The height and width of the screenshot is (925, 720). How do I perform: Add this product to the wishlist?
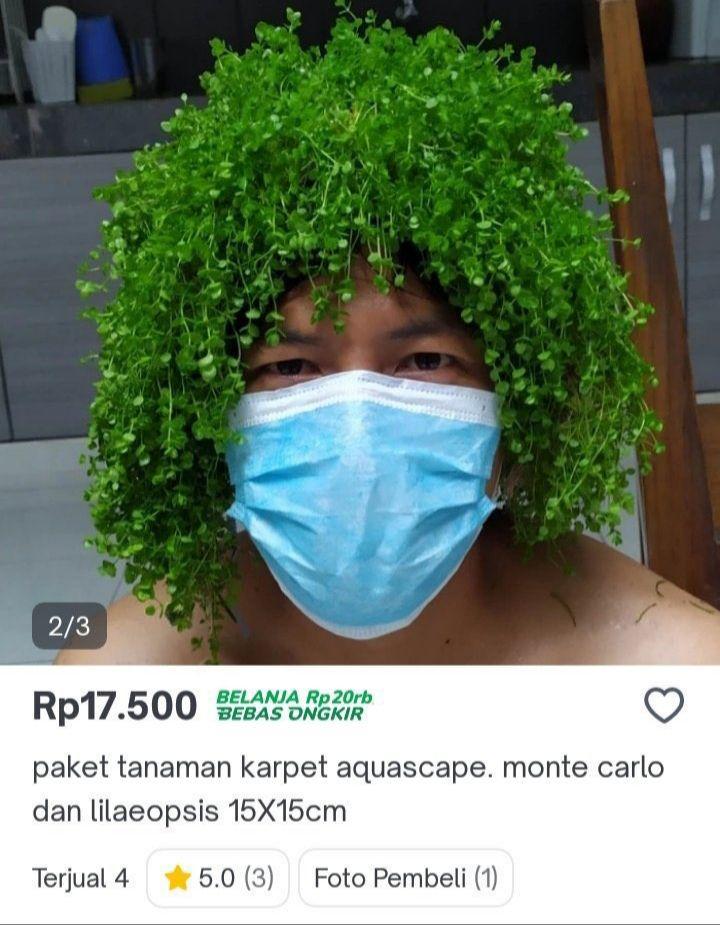pyautogui.click(x=663, y=706)
